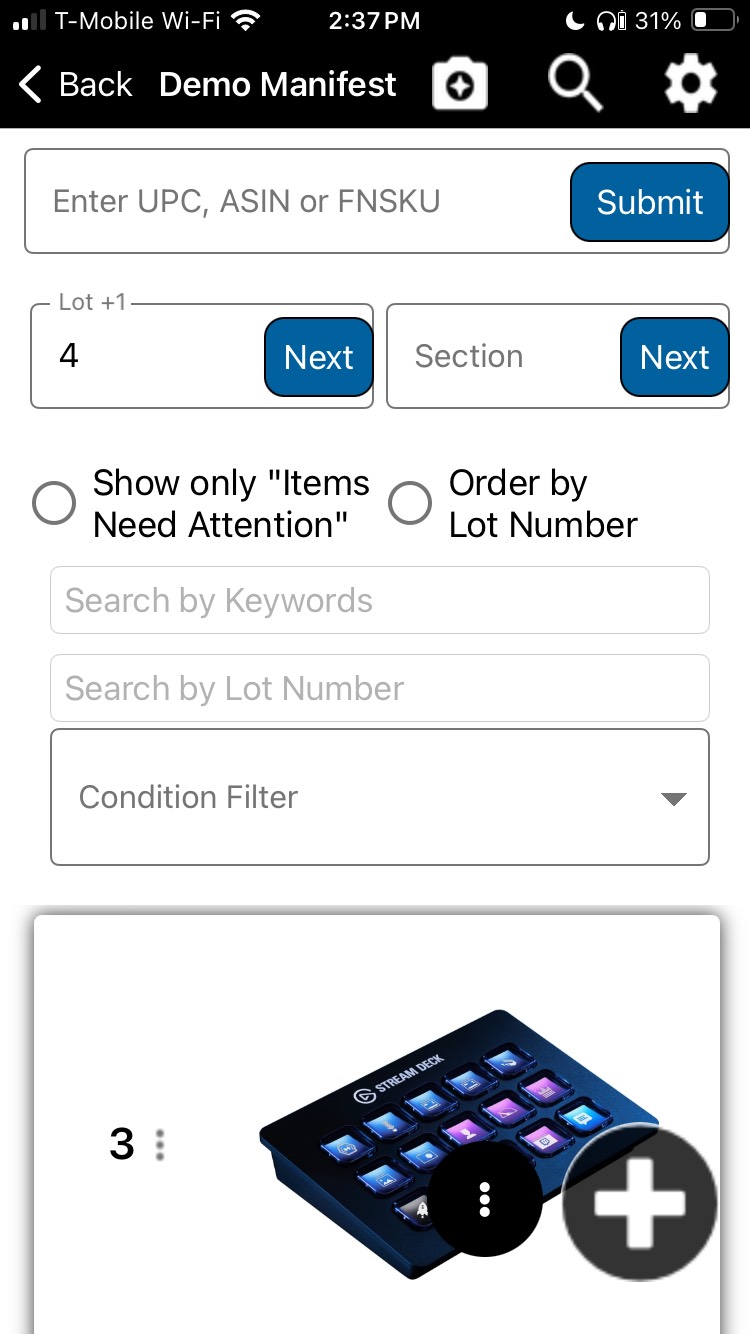Open the search magnifier in header

(575, 85)
